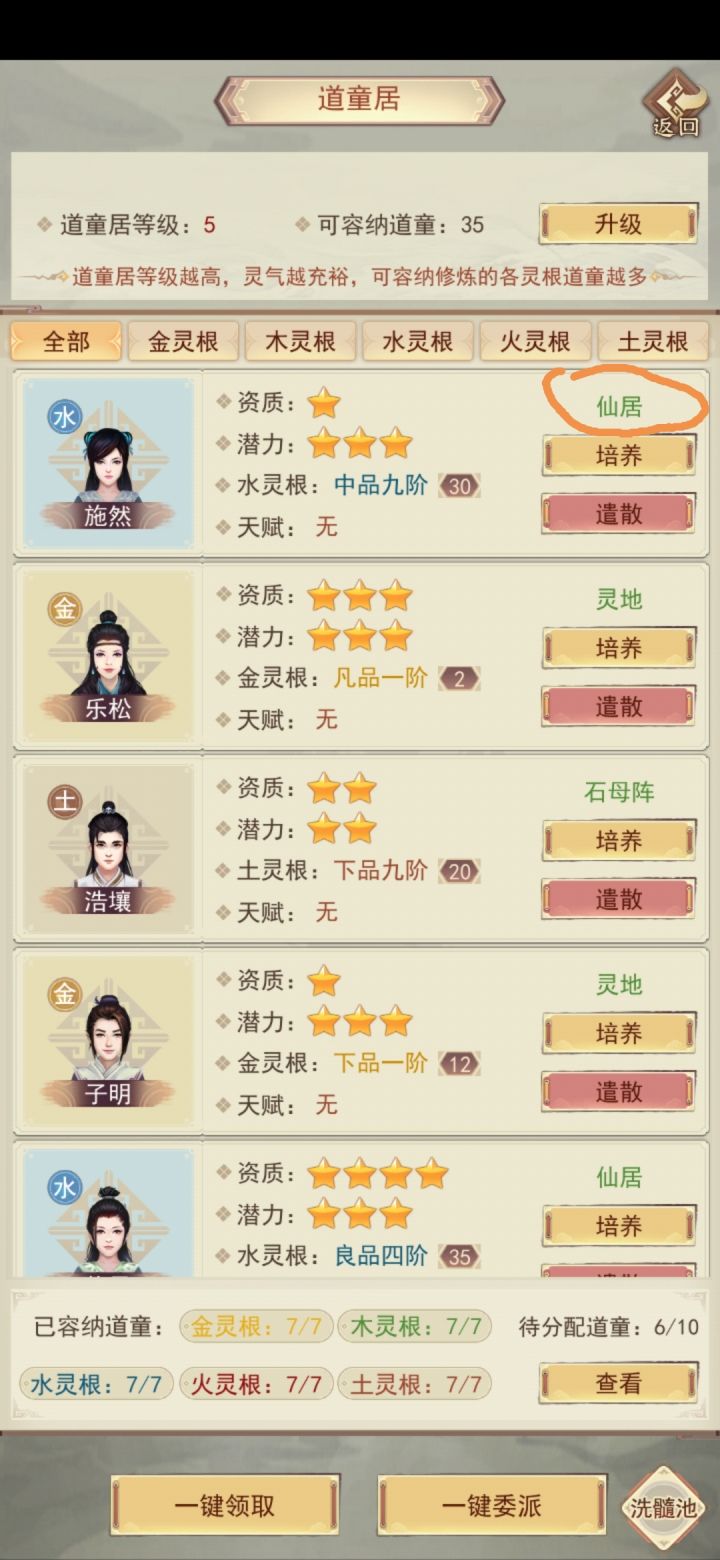The image size is (720, 1560).
Task: Click 浩壤's 土 element badge
Action: pyautogui.click(x=66, y=800)
